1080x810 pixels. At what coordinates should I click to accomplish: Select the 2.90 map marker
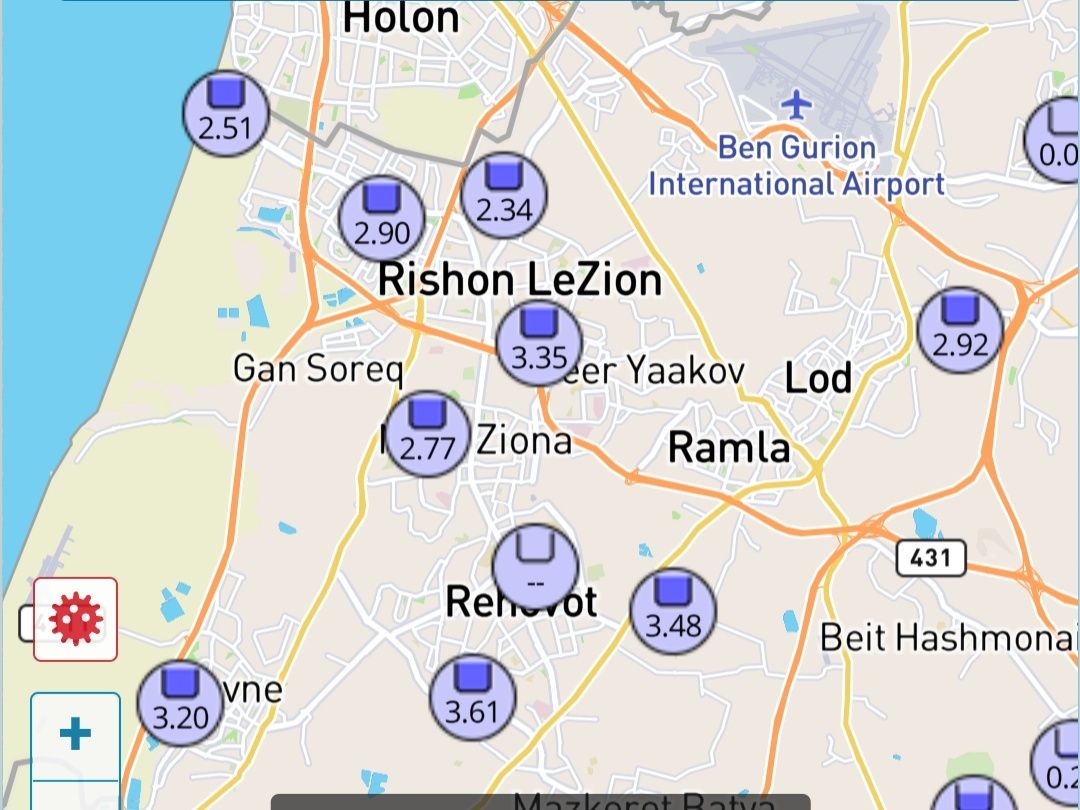click(382, 218)
